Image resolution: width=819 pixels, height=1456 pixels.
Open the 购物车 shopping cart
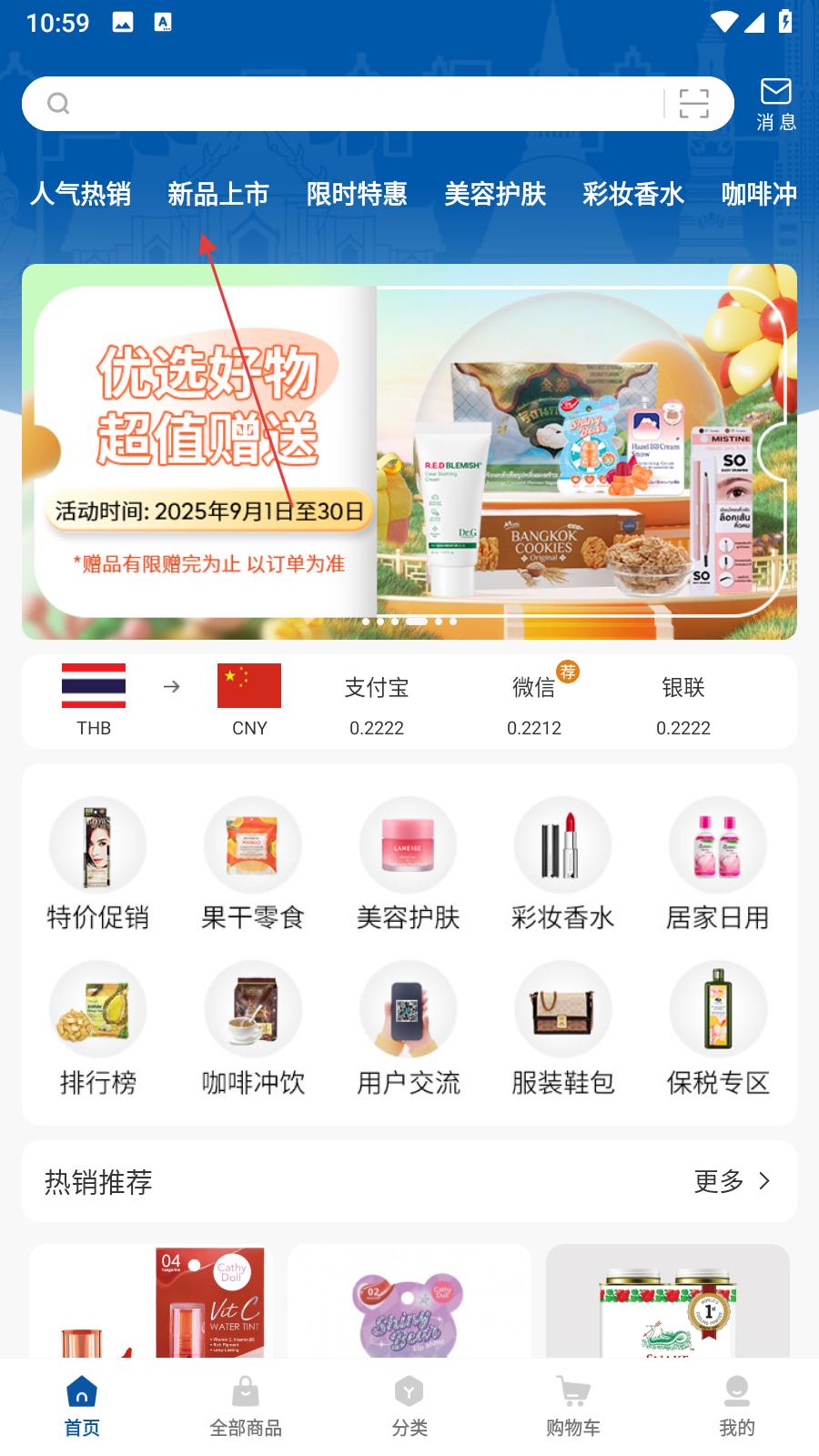coord(573,1406)
